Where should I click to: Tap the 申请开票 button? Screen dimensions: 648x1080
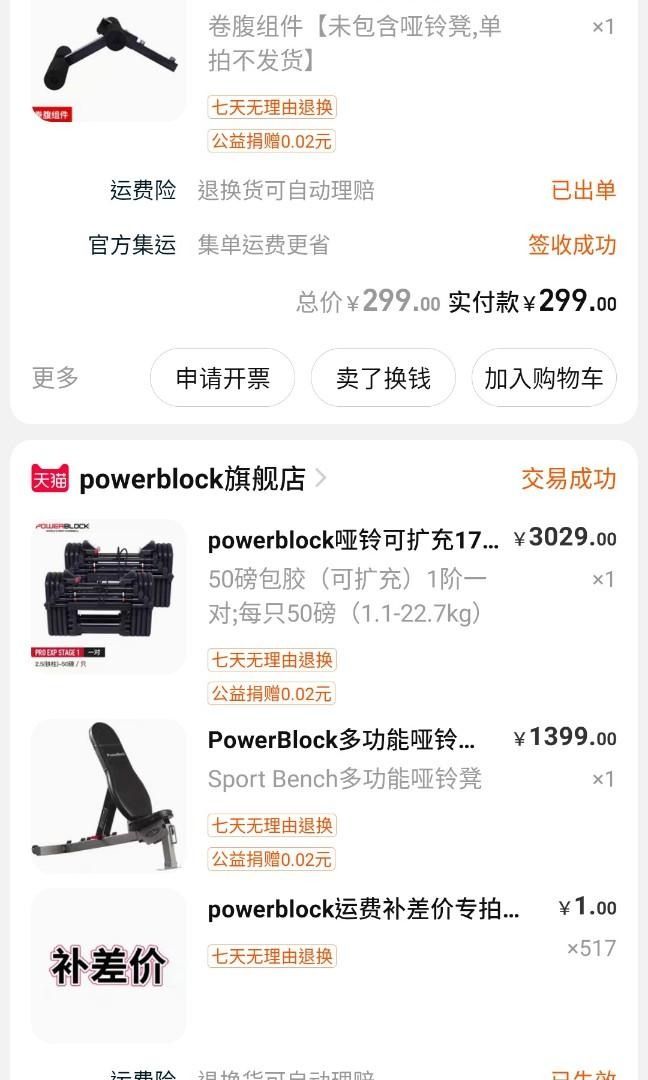coord(222,378)
